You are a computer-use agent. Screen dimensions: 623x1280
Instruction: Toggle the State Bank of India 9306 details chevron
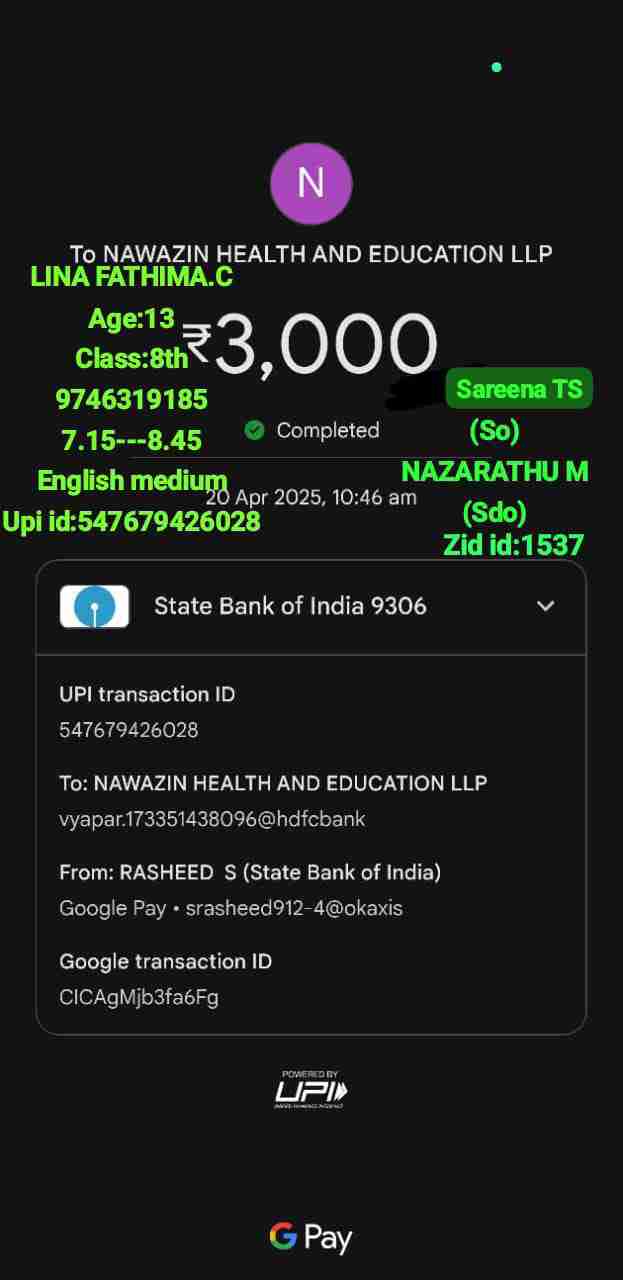545,606
